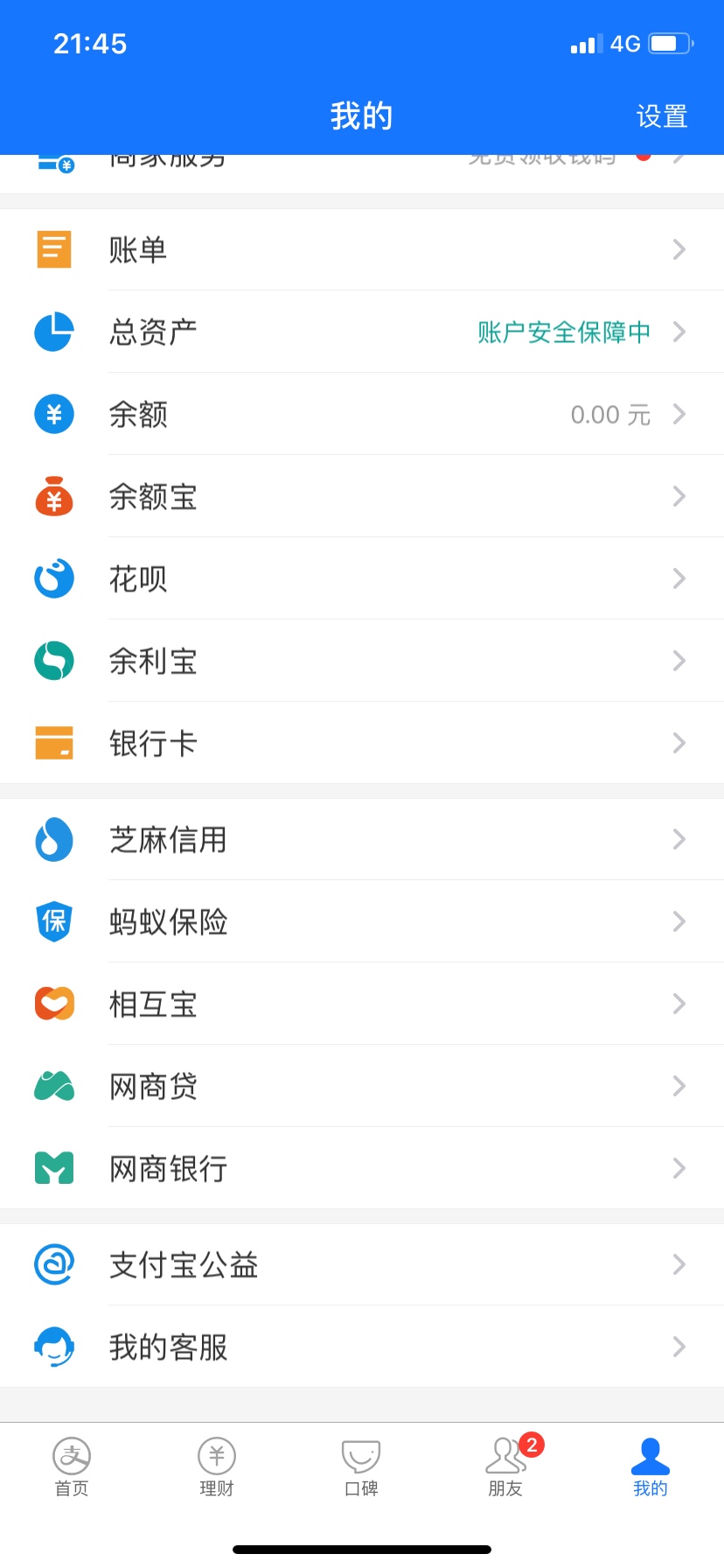Open 支付宝公益
Viewport: 724px width, 1568px height.
tap(362, 1264)
